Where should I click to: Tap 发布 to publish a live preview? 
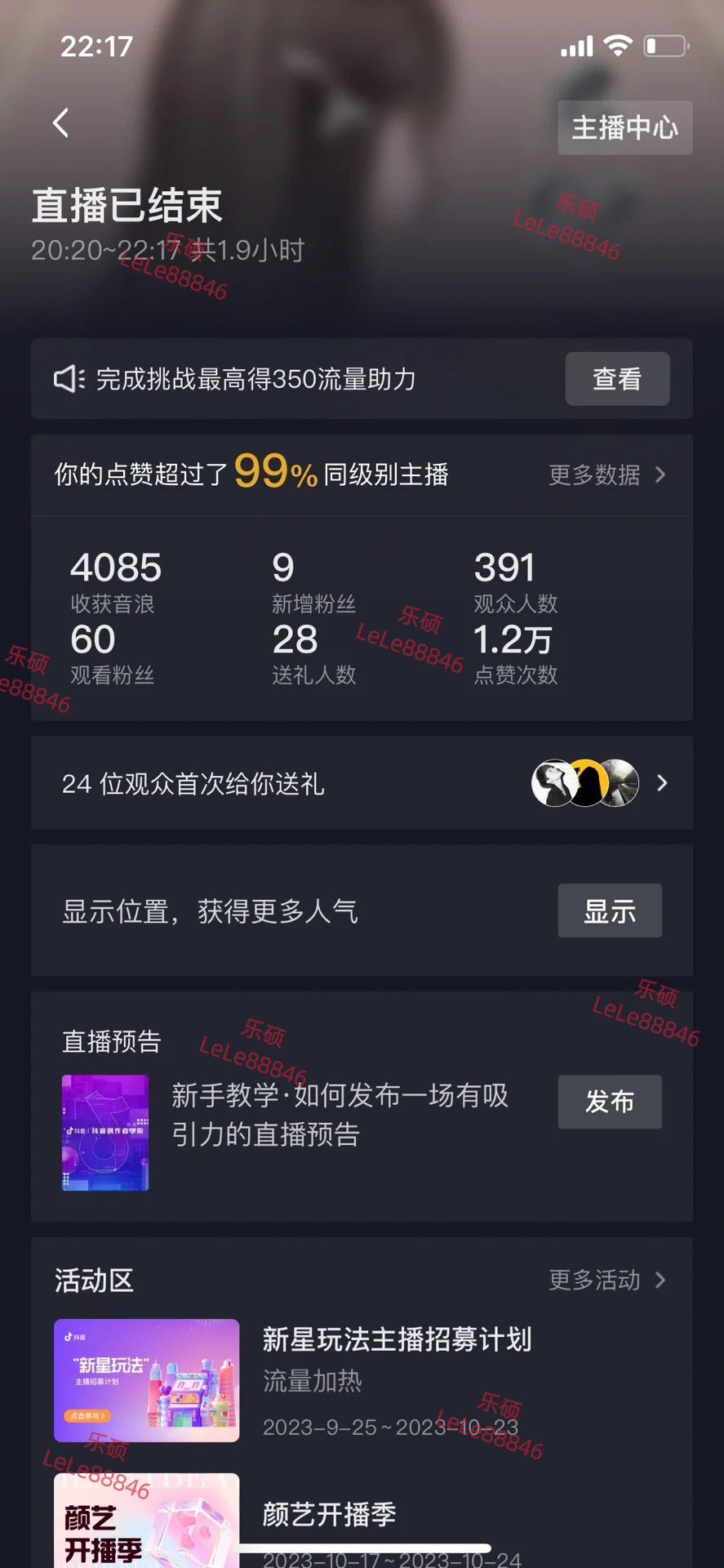pos(609,1102)
